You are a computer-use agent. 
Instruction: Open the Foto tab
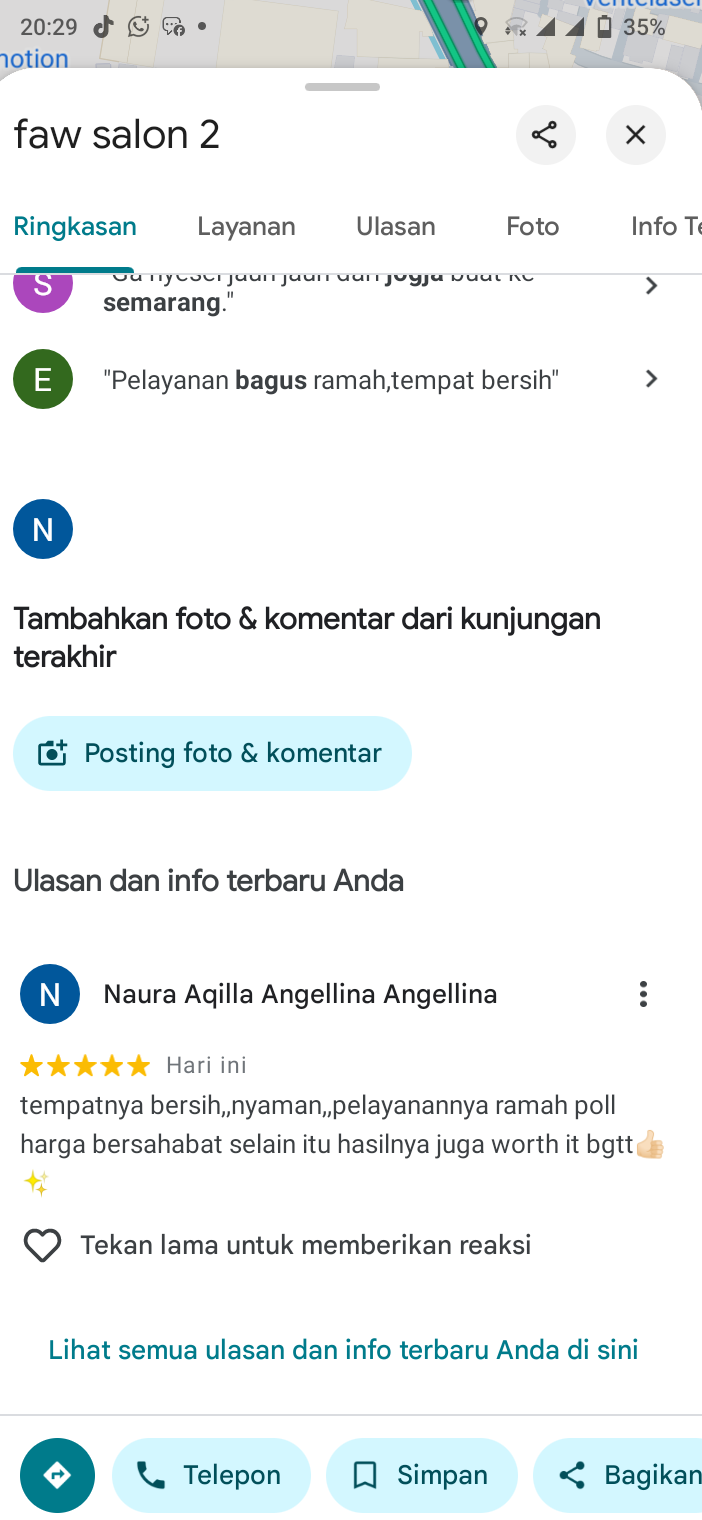(x=532, y=226)
